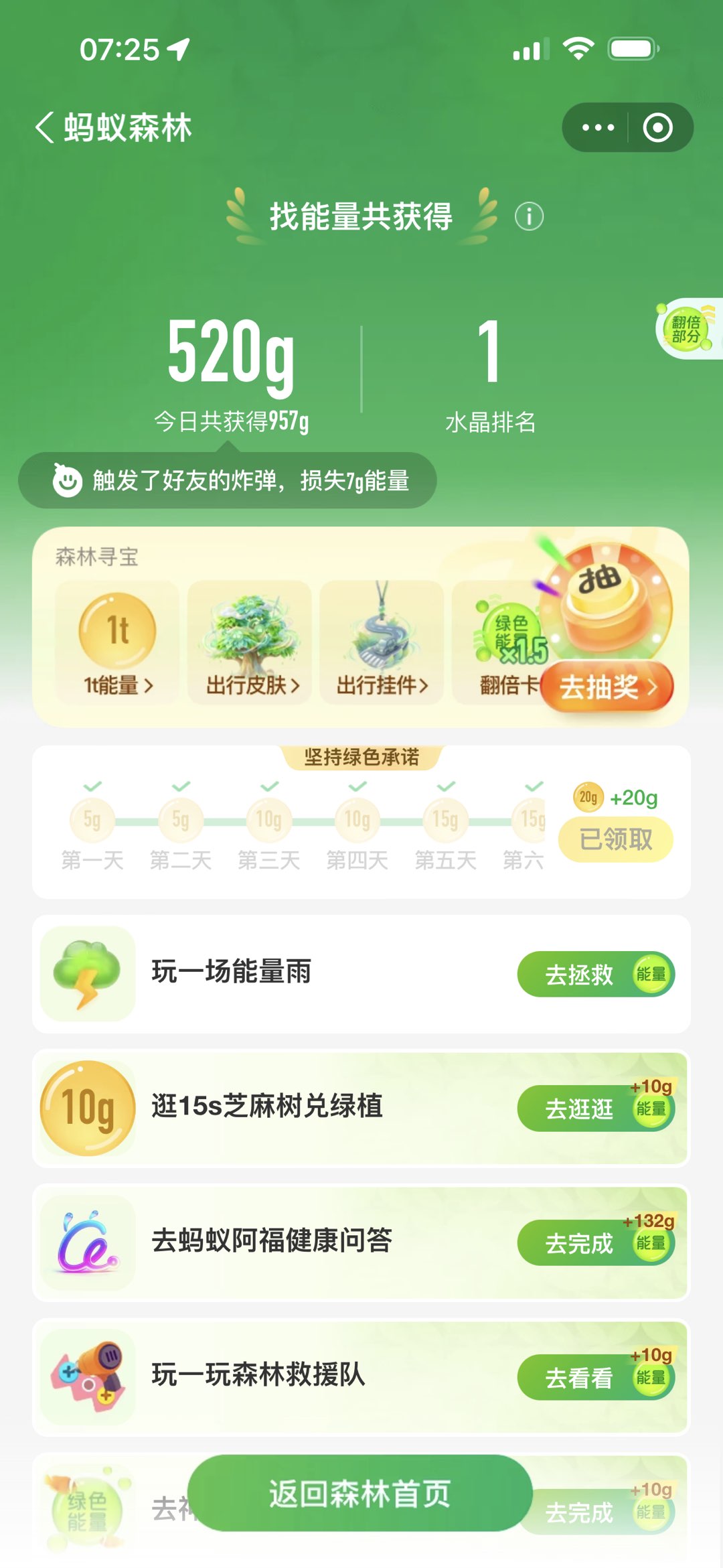This screenshot has width=723, height=1568.
Task: Tap the 去抽奖 lottery button
Action: click(607, 686)
